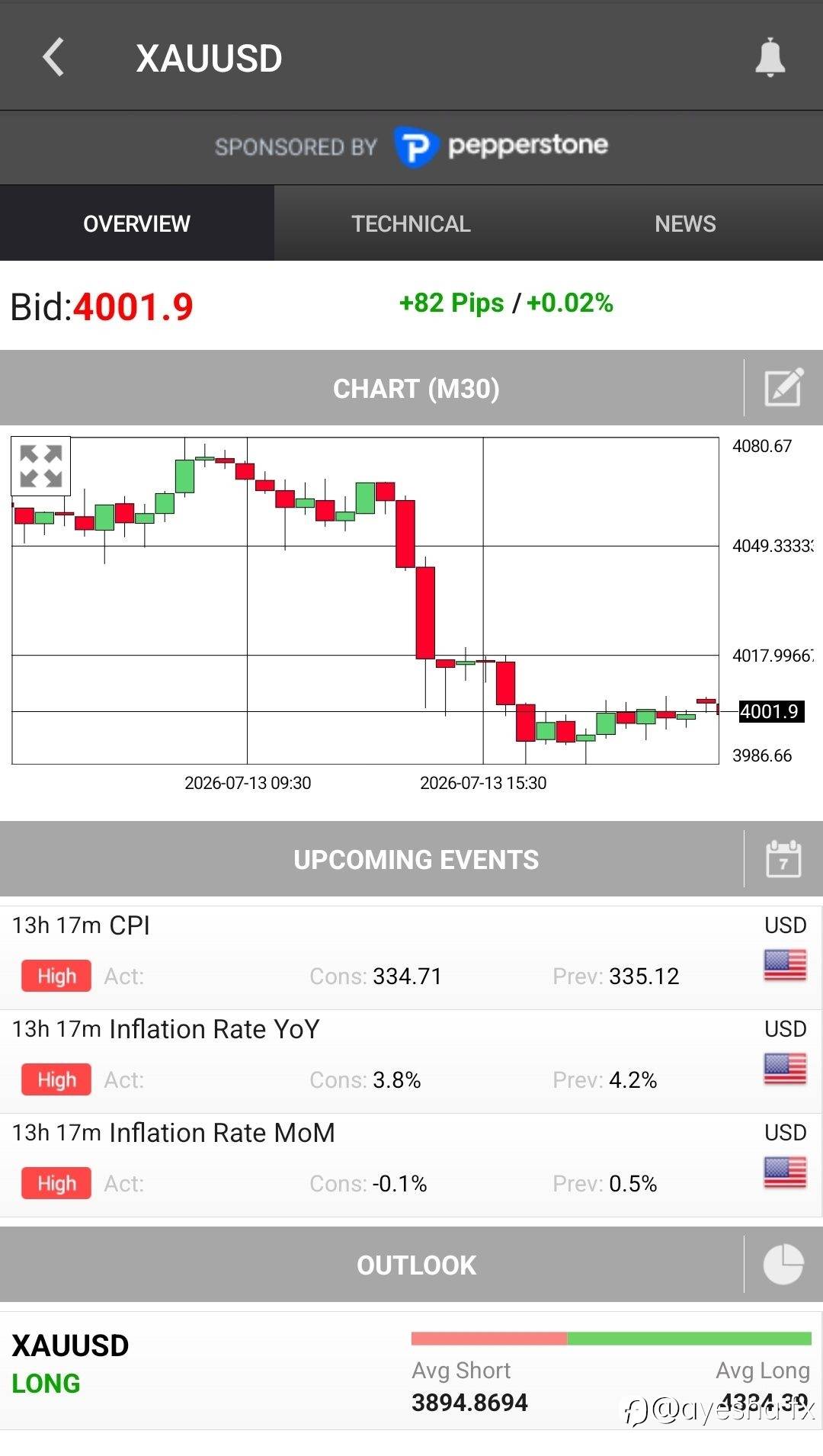This screenshot has width=823, height=1456.
Task: Open the outlook pie chart icon
Action: point(783,1265)
